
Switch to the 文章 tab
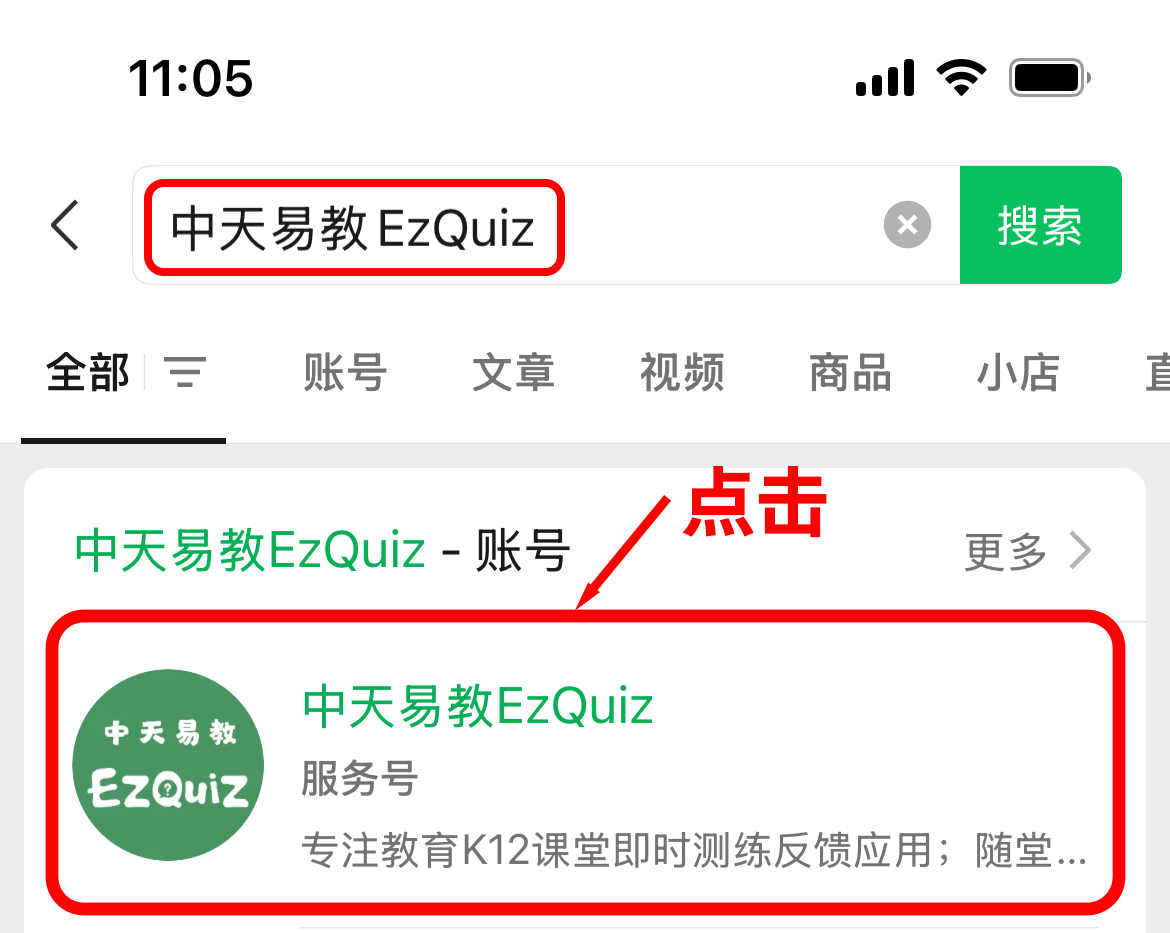(513, 373)
